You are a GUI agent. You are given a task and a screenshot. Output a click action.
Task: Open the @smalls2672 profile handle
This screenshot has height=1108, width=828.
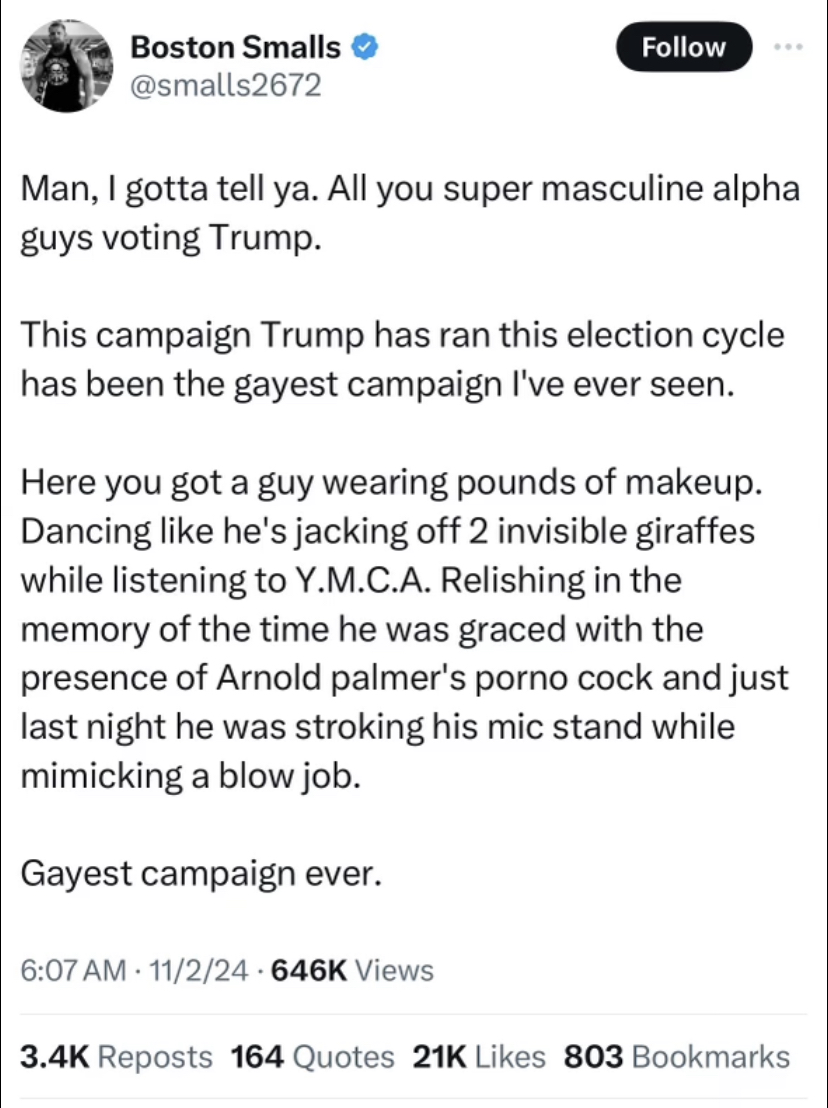click(x=227, y=86)
